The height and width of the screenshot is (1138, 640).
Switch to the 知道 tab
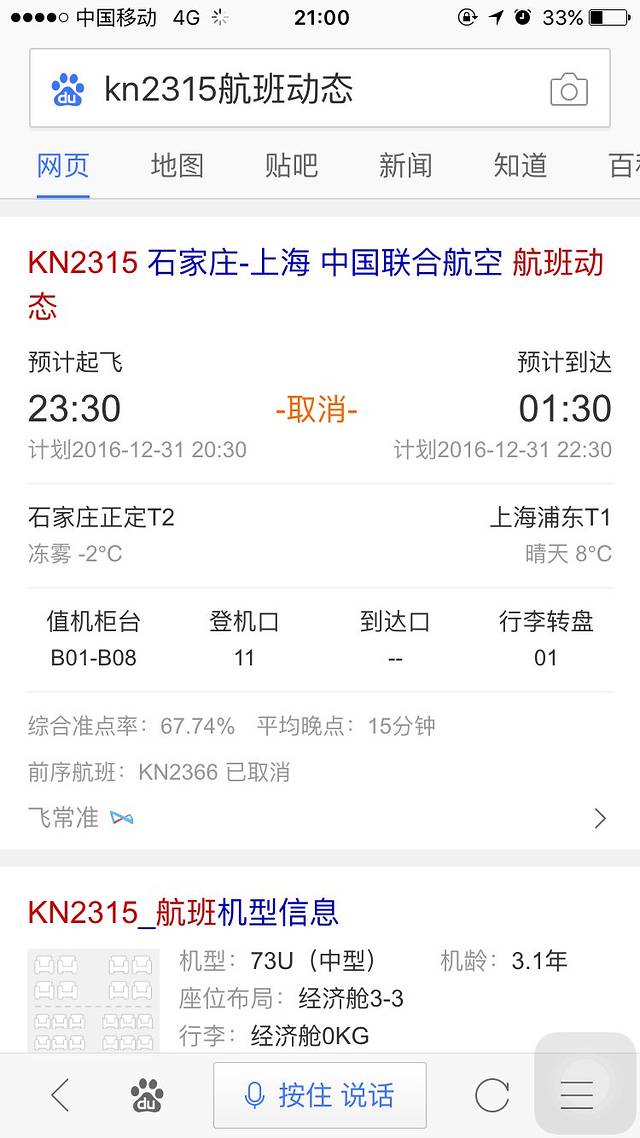click(x=520, y=165)
